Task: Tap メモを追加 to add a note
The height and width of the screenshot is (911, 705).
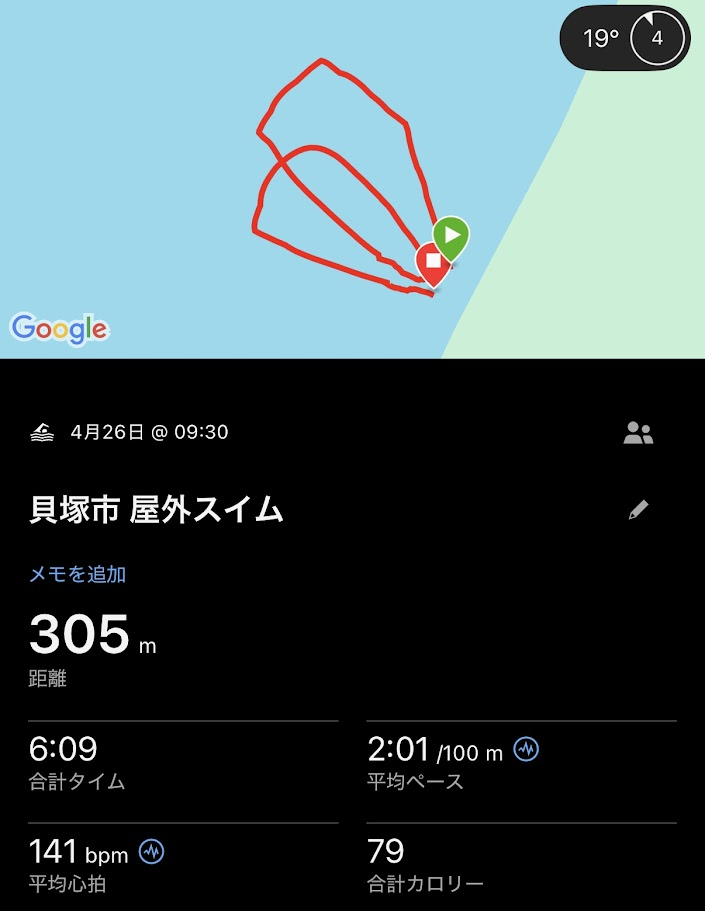Action: click(77, 574)
